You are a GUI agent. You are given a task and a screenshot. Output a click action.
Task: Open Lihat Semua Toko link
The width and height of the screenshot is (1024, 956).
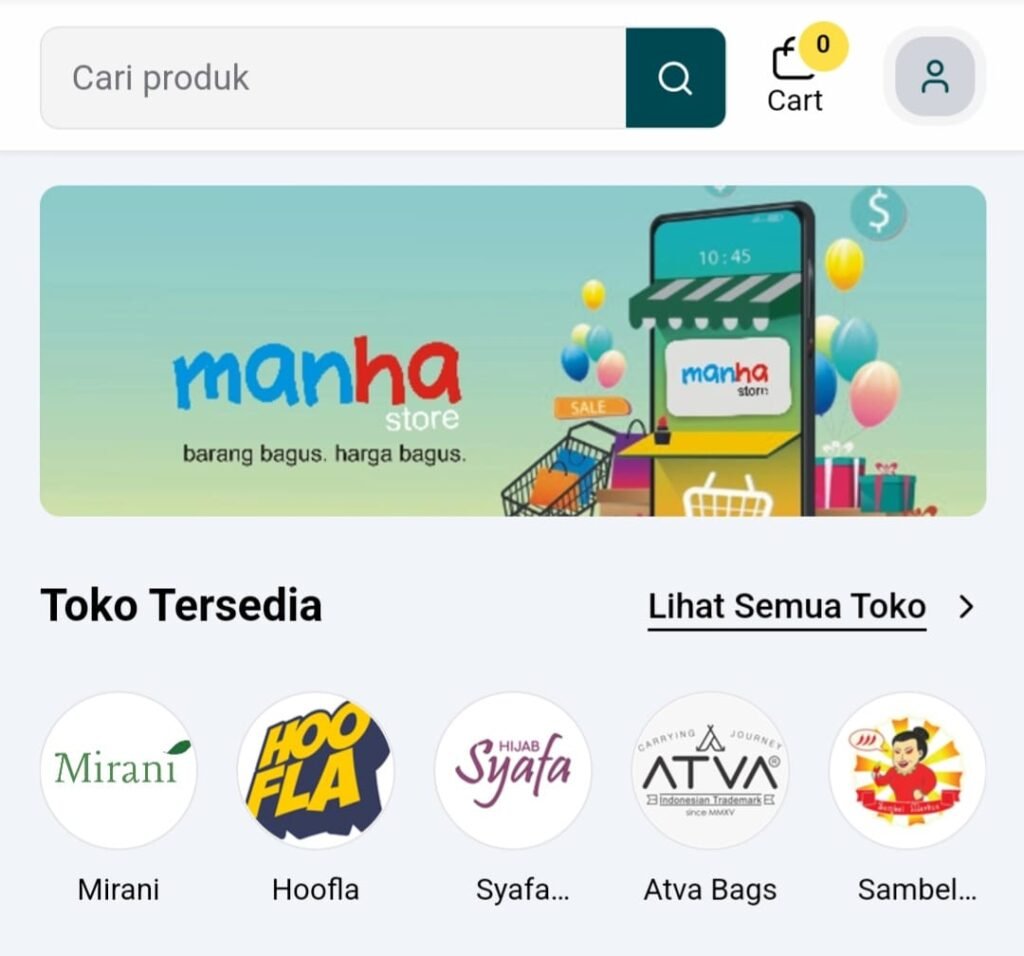tap(787, 606)
